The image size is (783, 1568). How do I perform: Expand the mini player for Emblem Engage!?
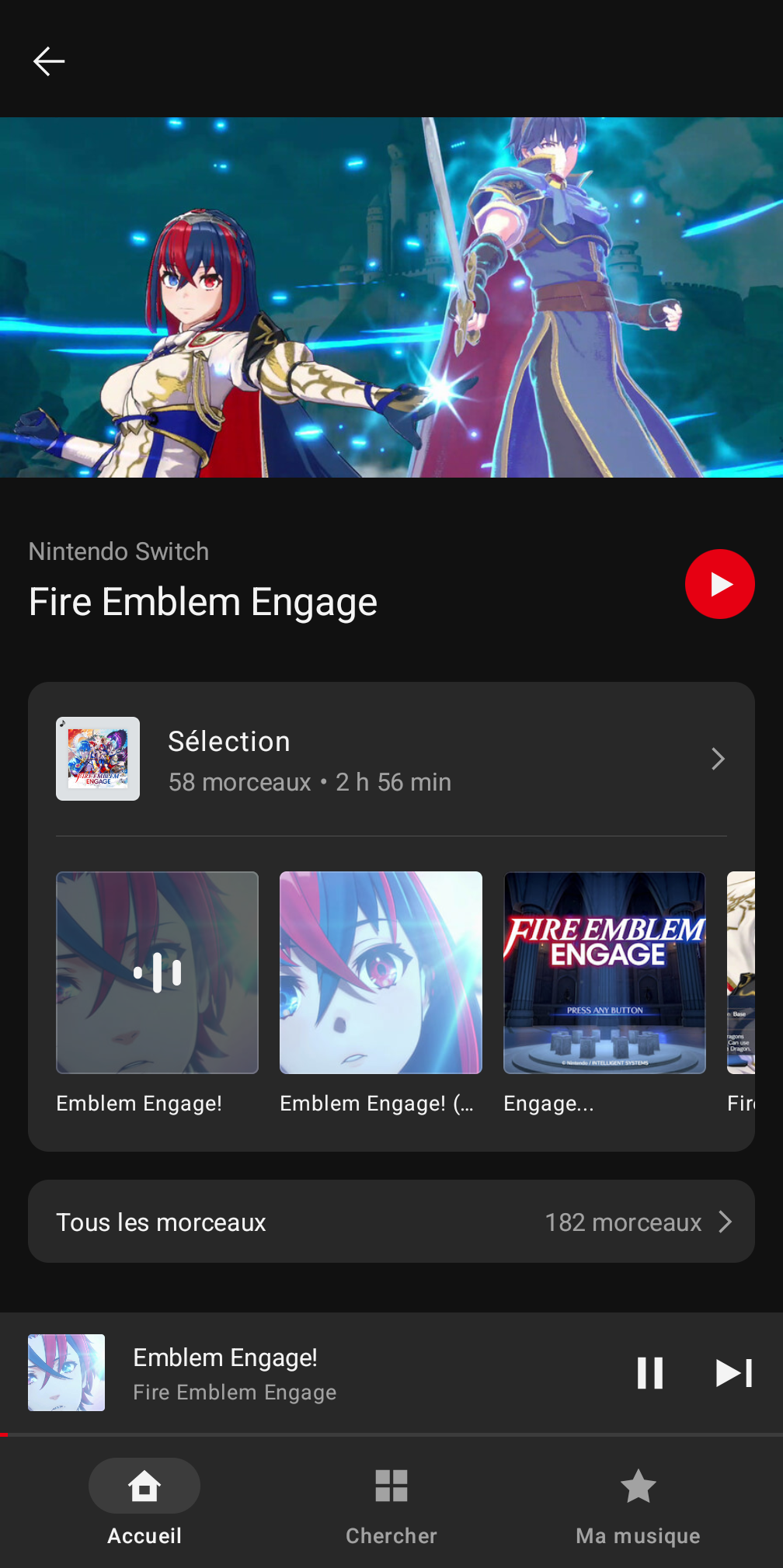tap(311, 1373)
